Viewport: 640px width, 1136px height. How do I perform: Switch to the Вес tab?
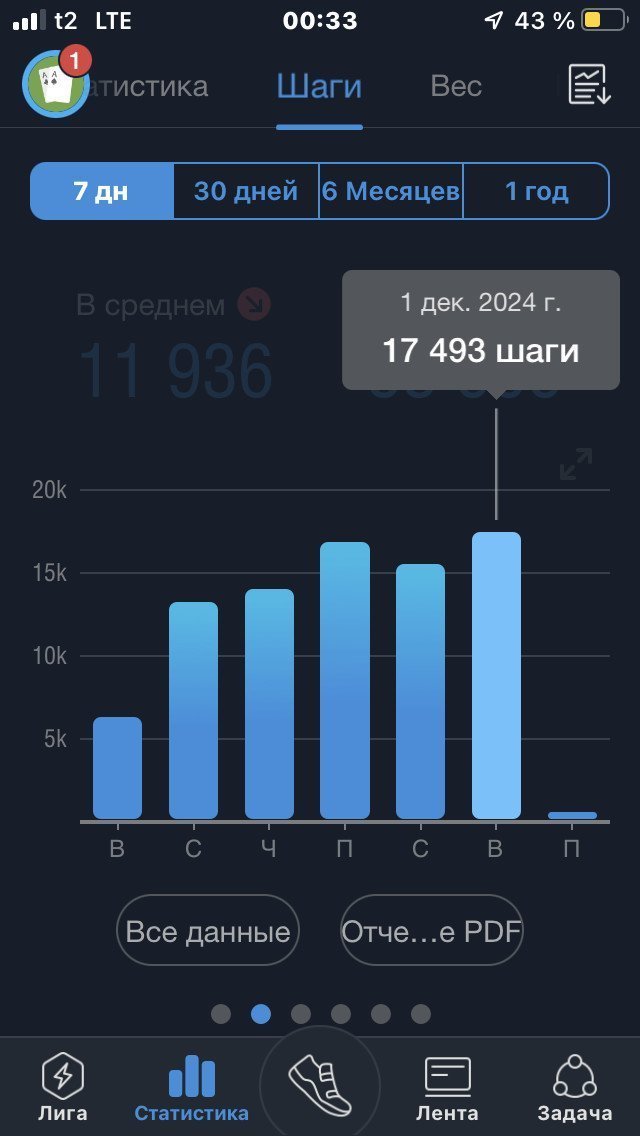coord(456,86)
